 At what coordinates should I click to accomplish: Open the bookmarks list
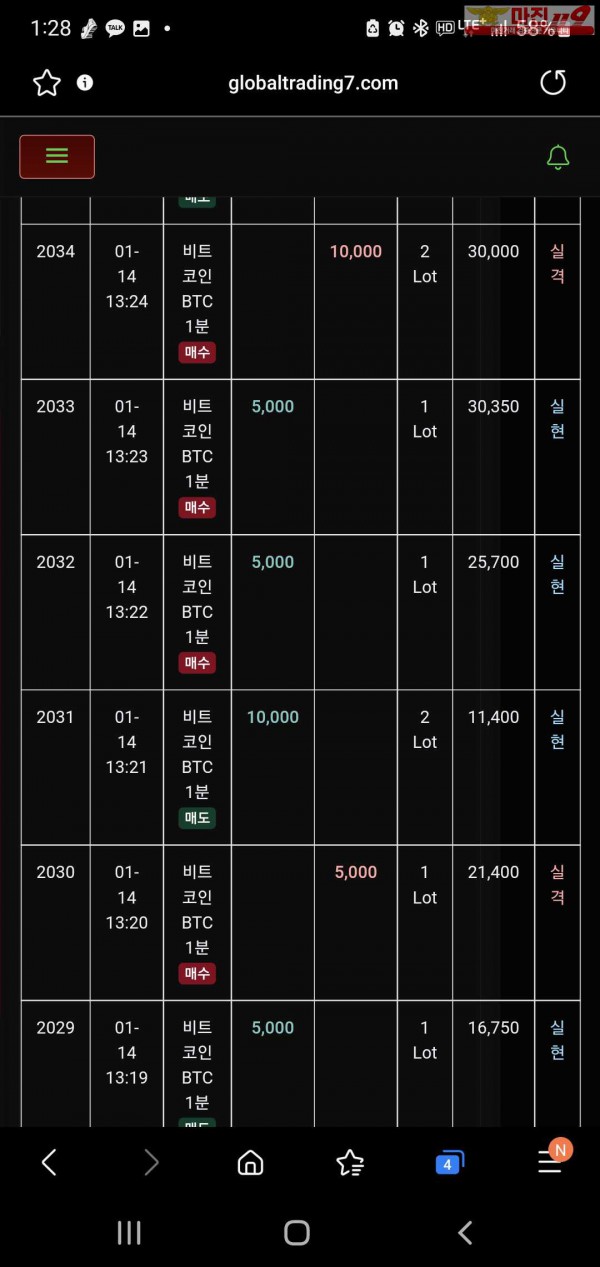click(x=350, y=1162)
